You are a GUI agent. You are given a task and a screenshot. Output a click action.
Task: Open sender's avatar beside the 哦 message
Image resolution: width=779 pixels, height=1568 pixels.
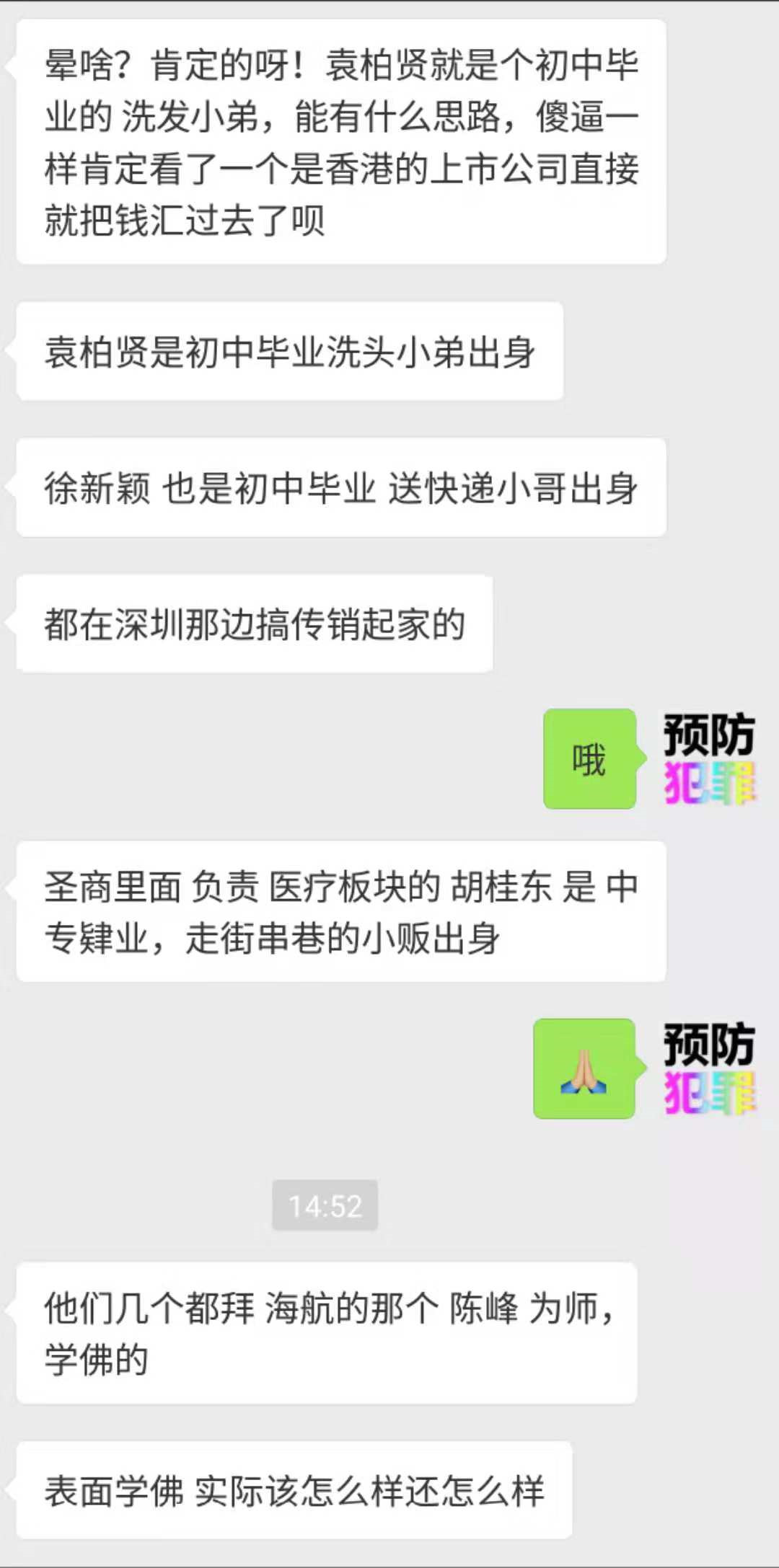[709, 758]
